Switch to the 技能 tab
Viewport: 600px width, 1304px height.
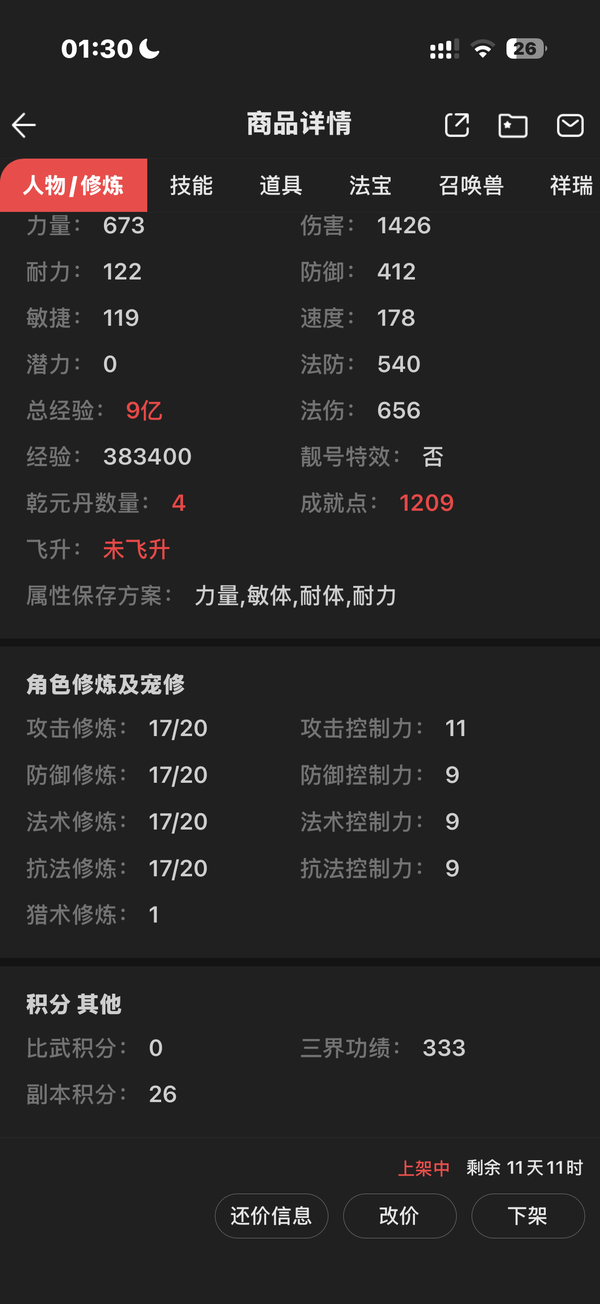(x=191, y=185)
